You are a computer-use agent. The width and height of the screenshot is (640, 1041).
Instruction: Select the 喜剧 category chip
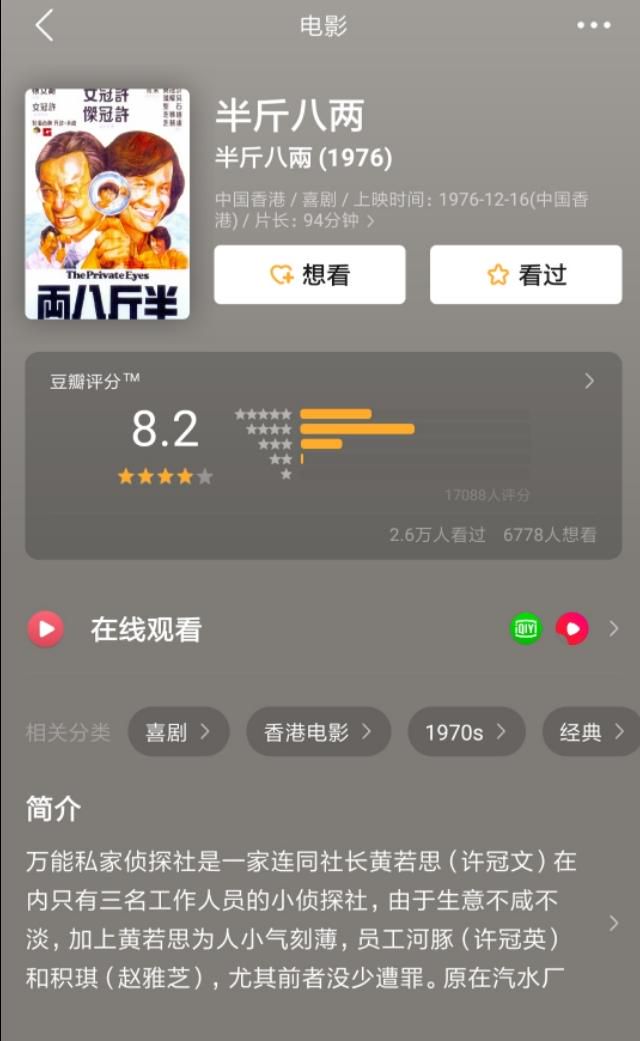(178, 732)
